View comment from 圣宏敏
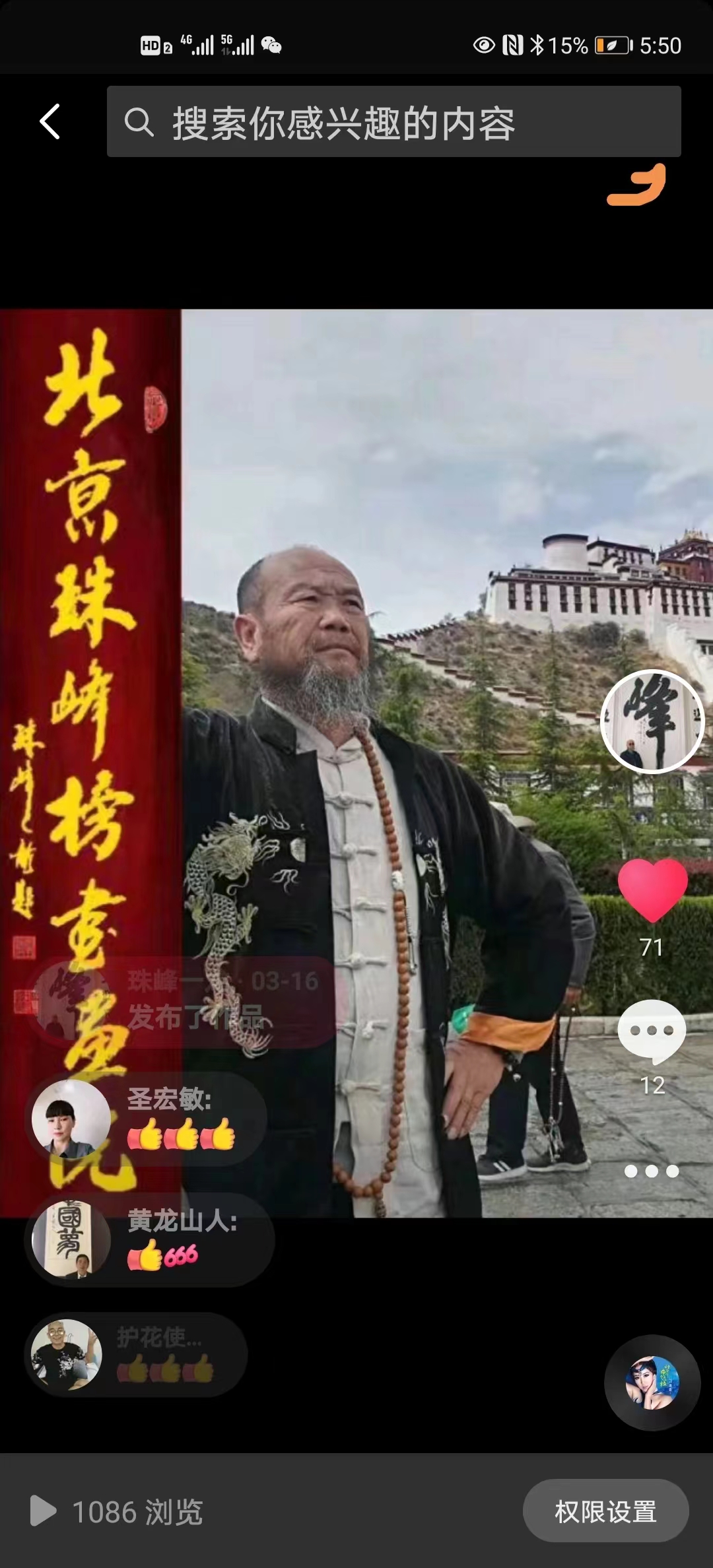 click(149, 1119)
